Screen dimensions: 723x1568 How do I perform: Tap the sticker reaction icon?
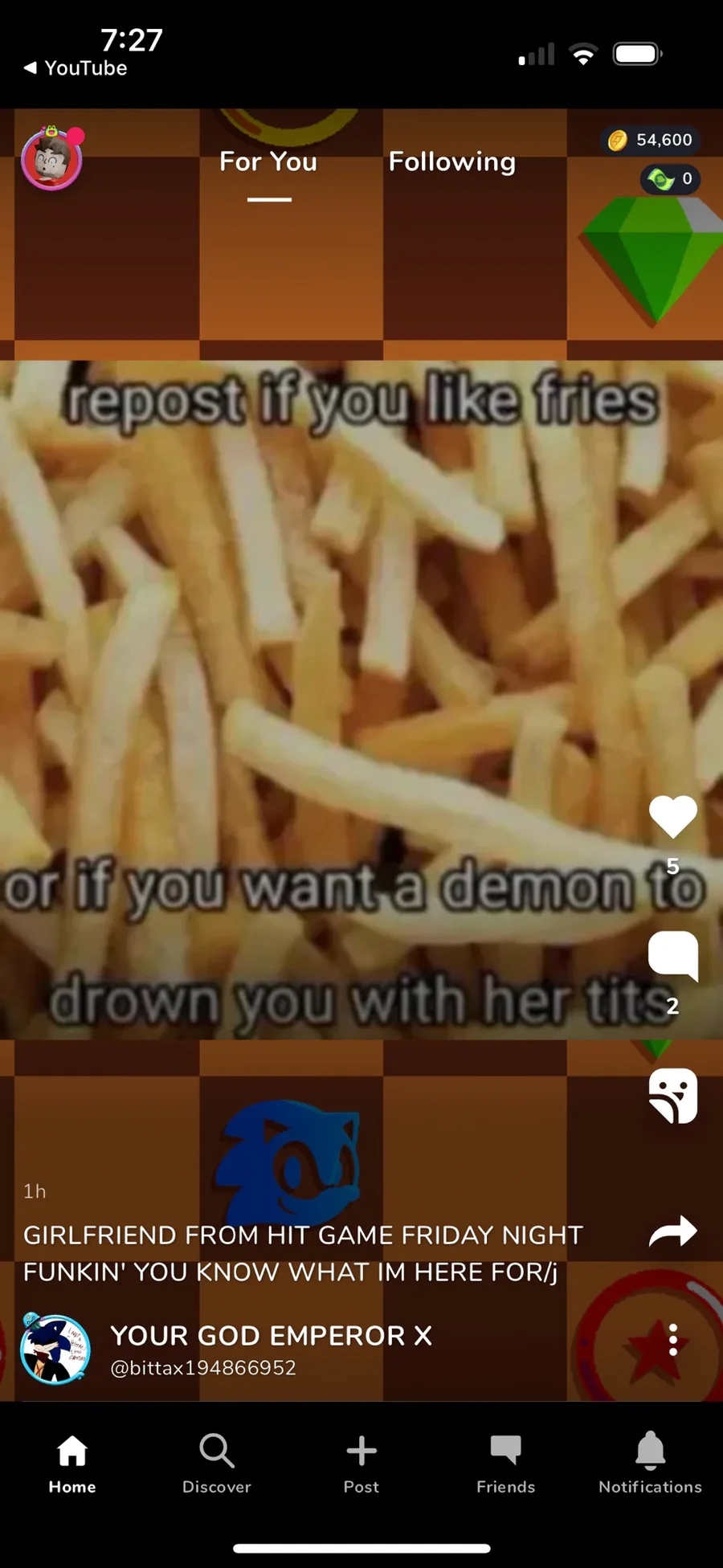tap(673, 1096)
